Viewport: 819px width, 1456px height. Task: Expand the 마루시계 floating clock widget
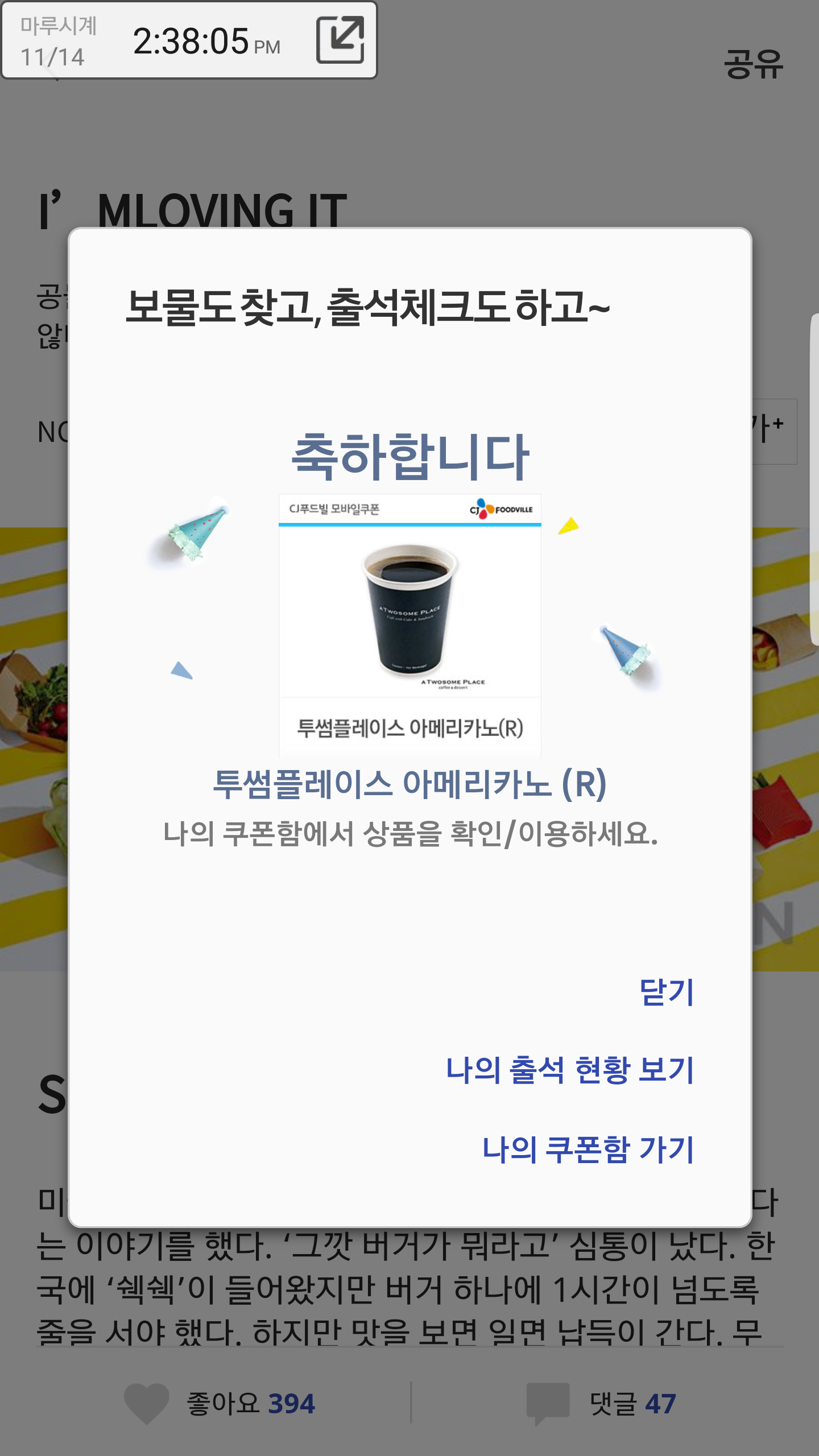[340, 40]
